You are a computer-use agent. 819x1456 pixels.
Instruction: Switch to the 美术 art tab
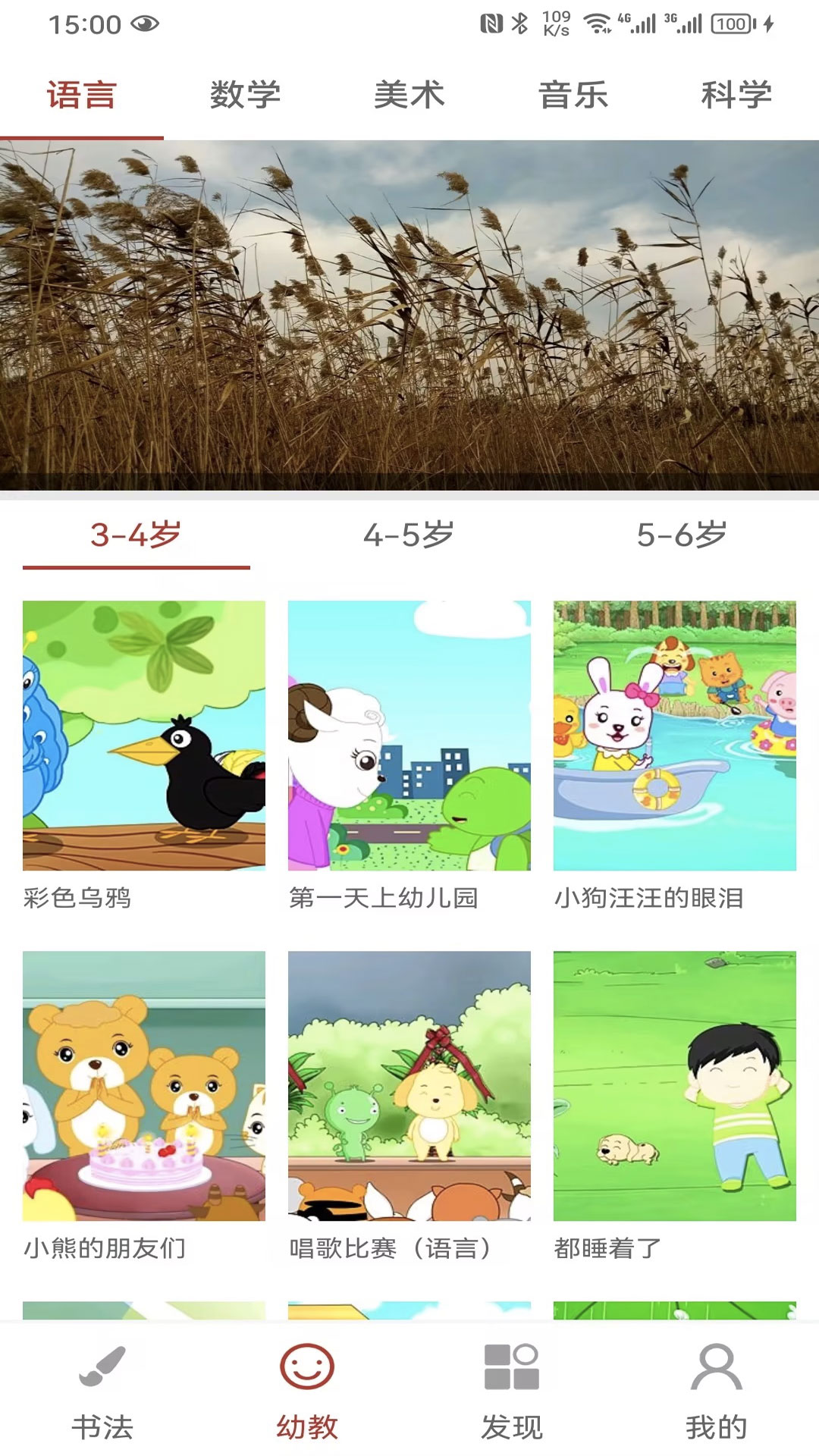[409, 95]
